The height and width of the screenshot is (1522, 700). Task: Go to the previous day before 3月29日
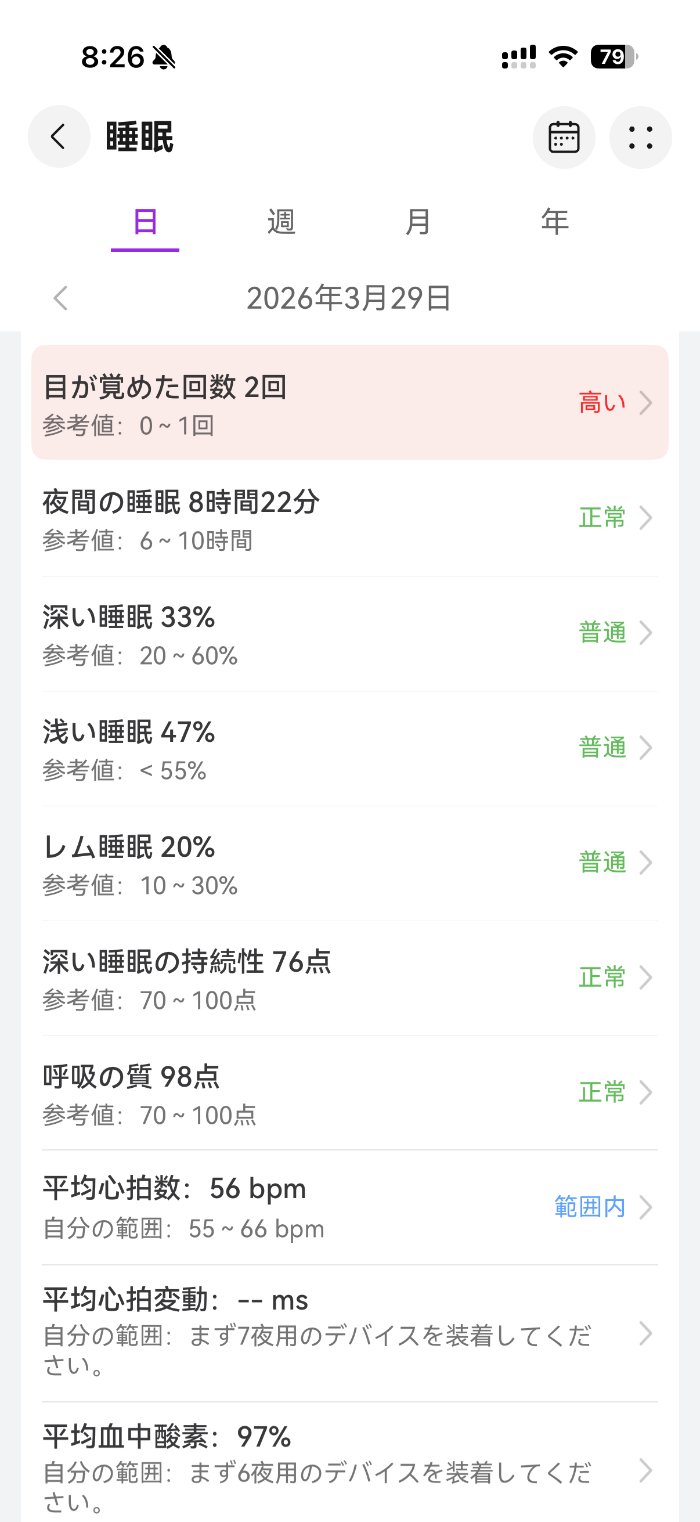(x=61, y=298)
